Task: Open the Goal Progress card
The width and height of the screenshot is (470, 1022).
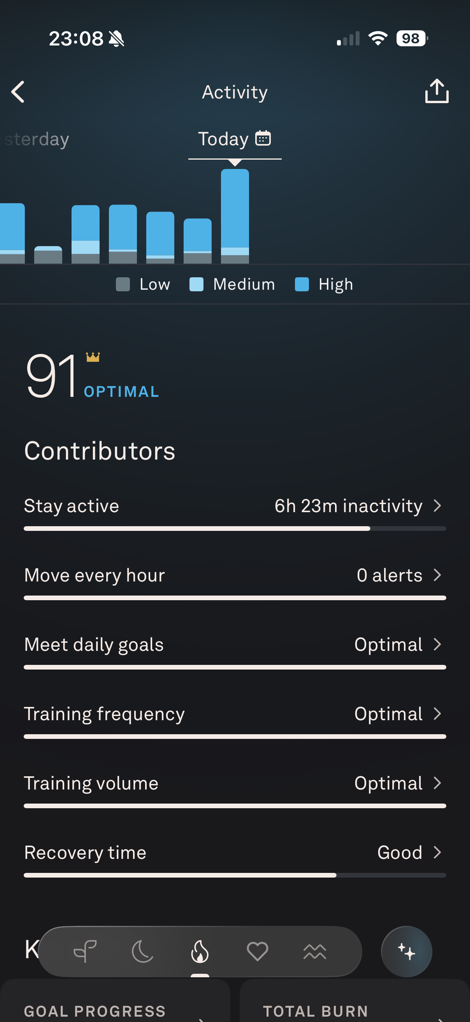Action: click(x=115, y=1000)
